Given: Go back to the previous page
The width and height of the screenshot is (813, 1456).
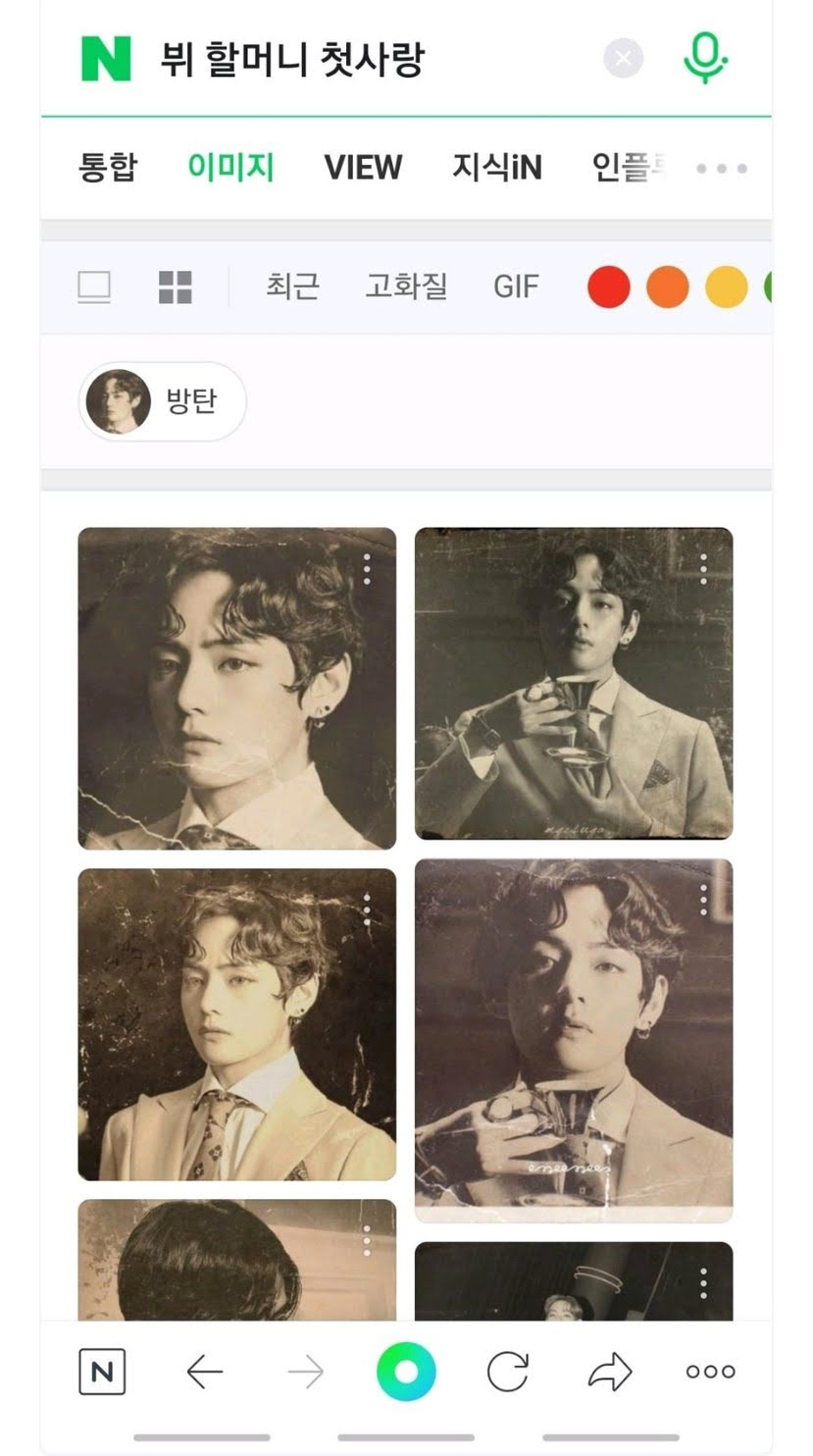Looking at the screenshot, I should [x=204, y=1372].
